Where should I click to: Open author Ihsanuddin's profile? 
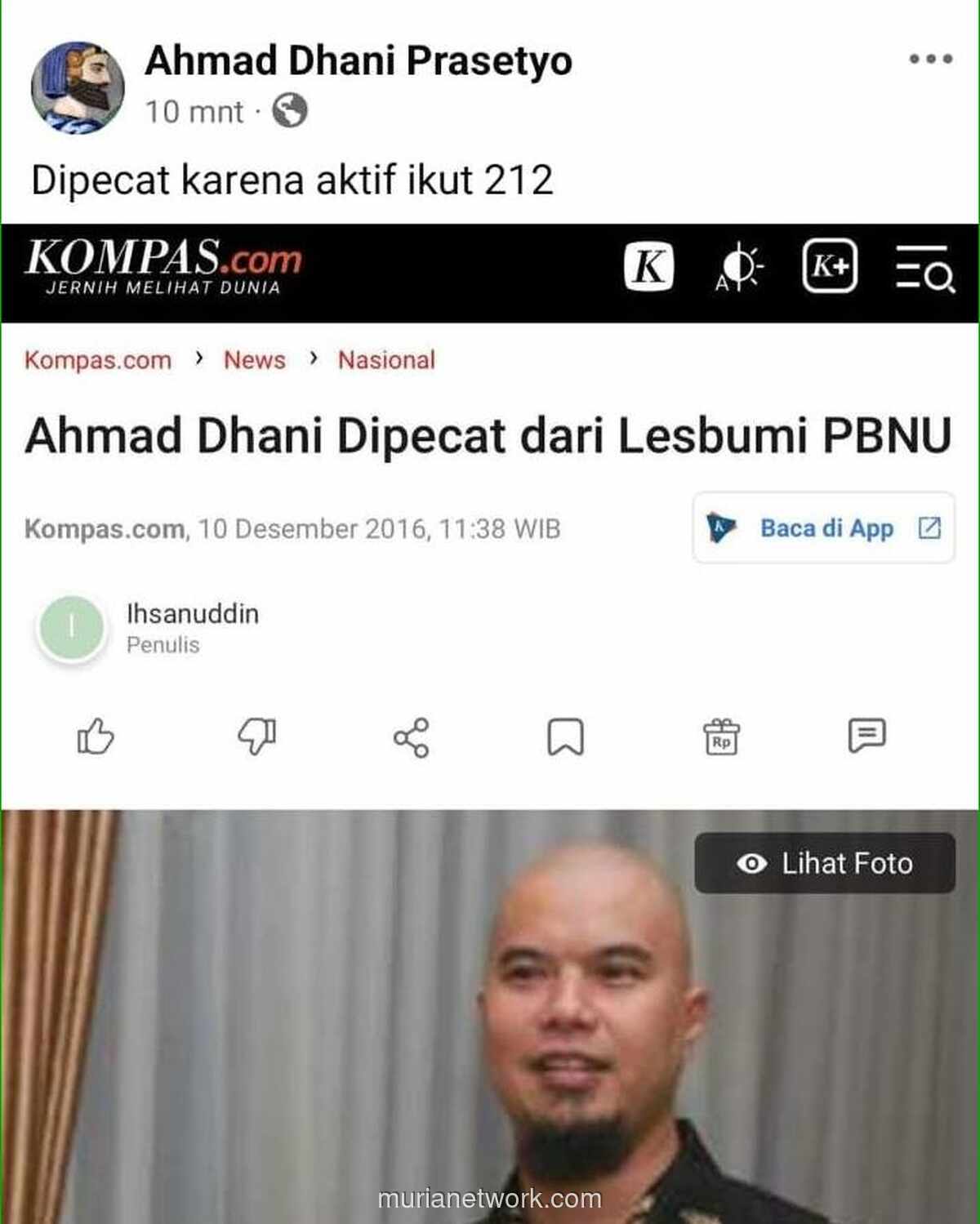coord(193,615)
